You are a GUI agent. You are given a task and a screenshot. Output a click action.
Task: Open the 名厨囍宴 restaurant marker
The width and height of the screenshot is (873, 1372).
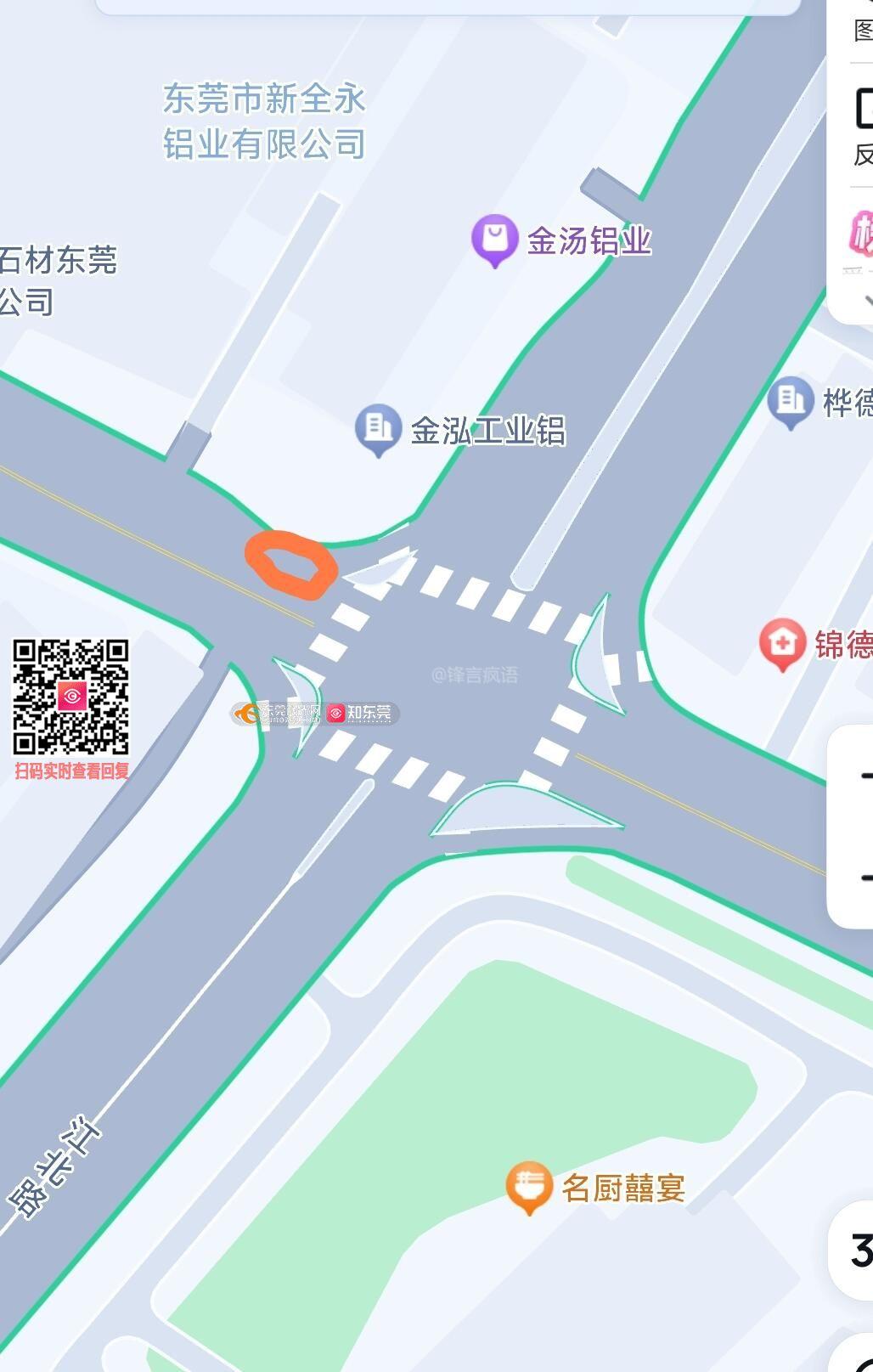(x=529, y=1187)
